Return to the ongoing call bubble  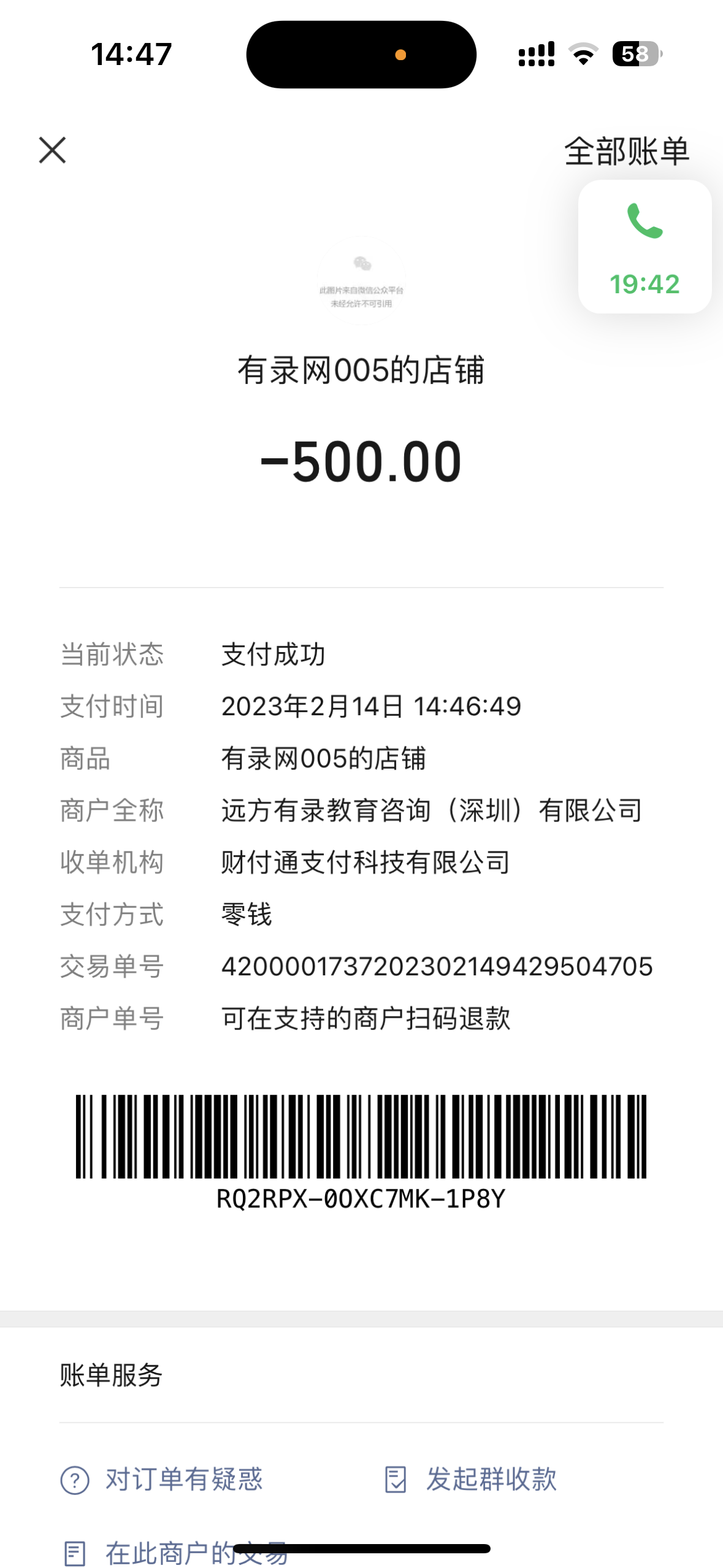click(x=644, y=247)
